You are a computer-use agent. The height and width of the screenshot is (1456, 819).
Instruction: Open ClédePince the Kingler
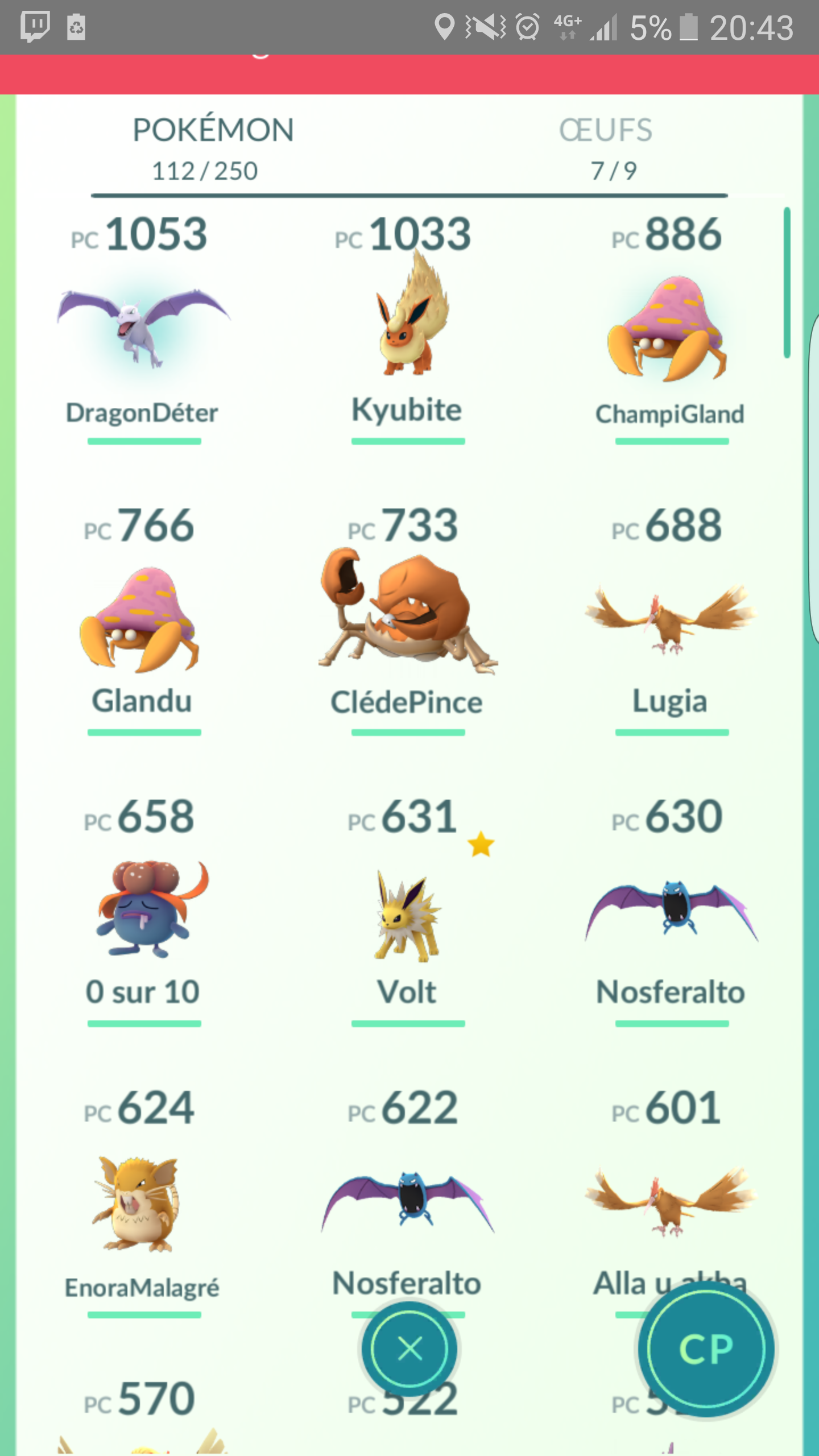tap(407, 620)
